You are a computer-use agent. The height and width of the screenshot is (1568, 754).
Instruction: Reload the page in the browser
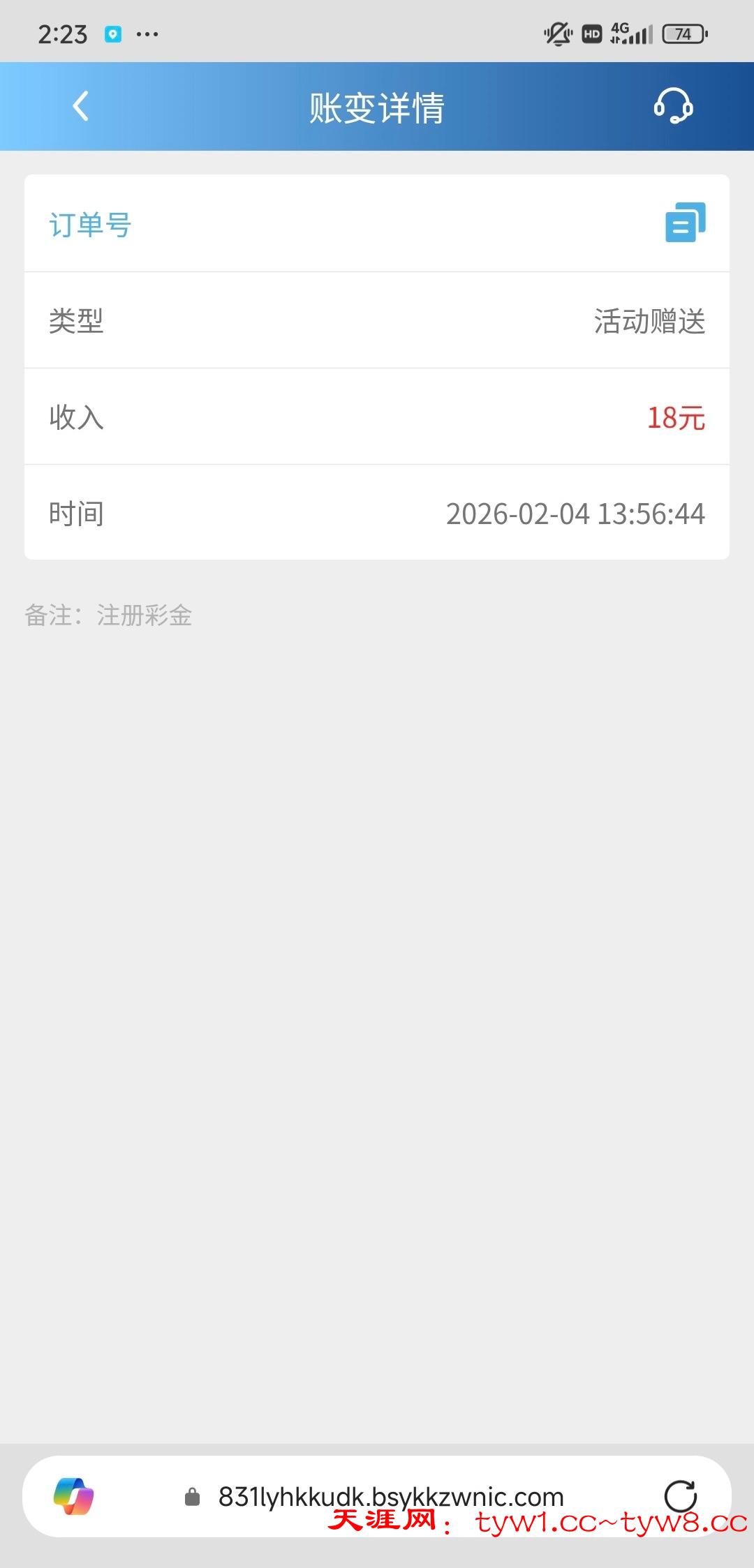[x=680, y=1495]
